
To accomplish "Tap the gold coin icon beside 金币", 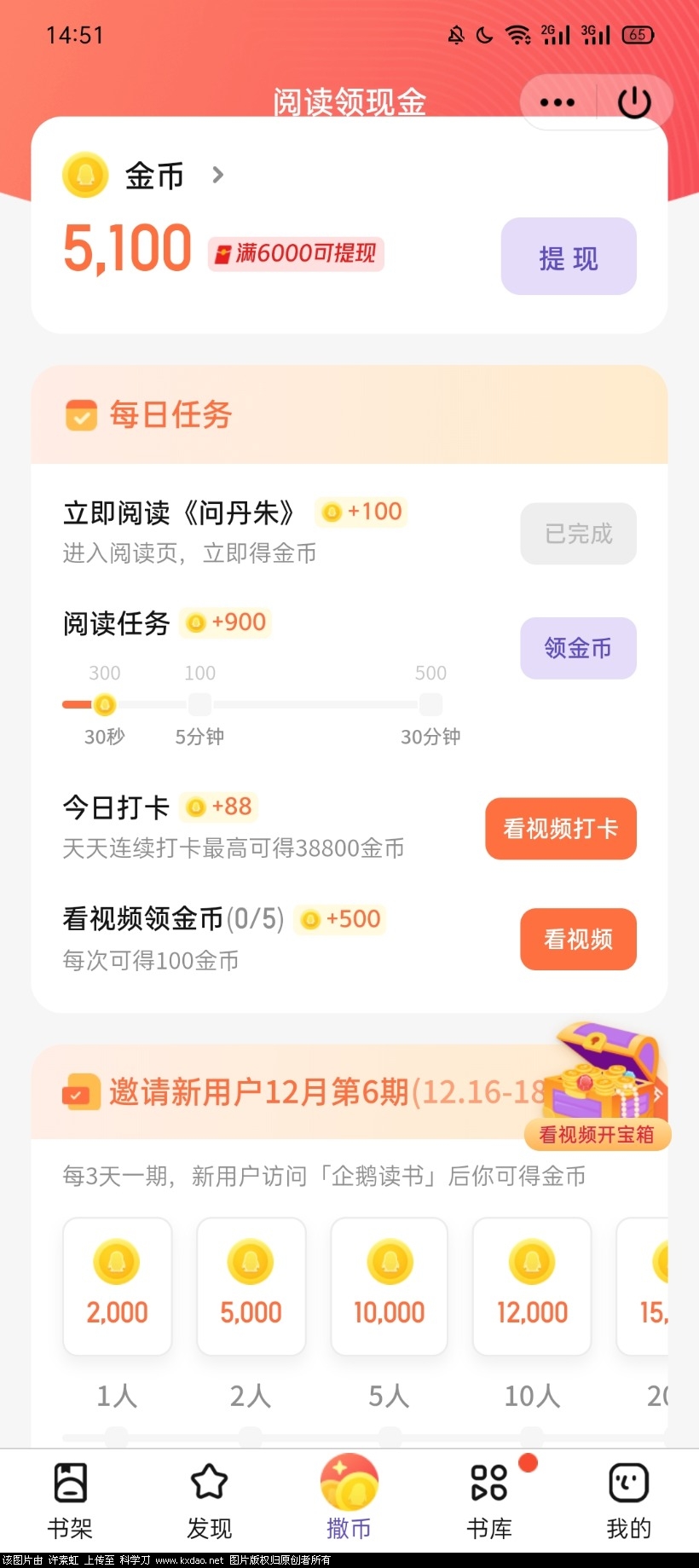I will pos(85,175).
